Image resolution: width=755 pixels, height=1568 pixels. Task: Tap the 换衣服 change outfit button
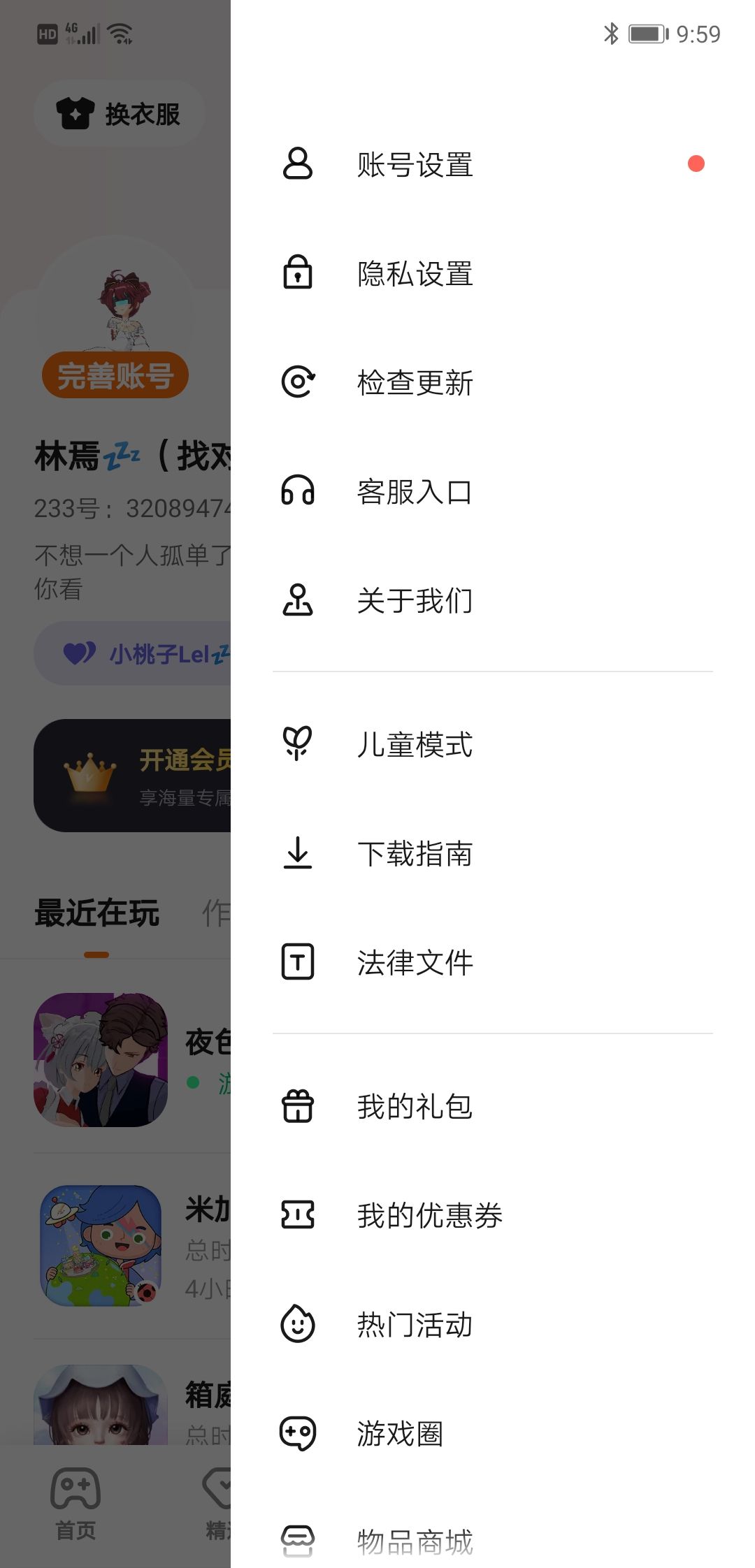tap(119, 114)
